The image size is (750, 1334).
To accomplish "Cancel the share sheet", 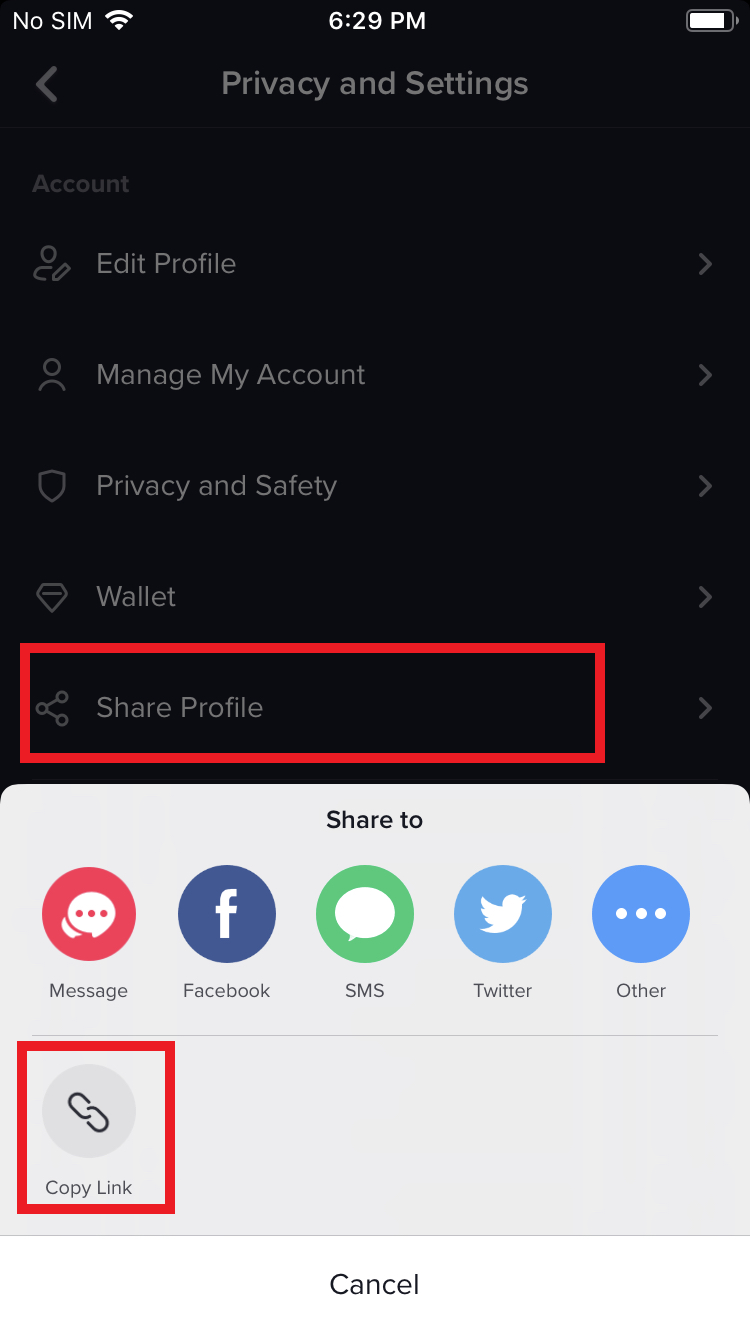I will [x=375, y=1284].
